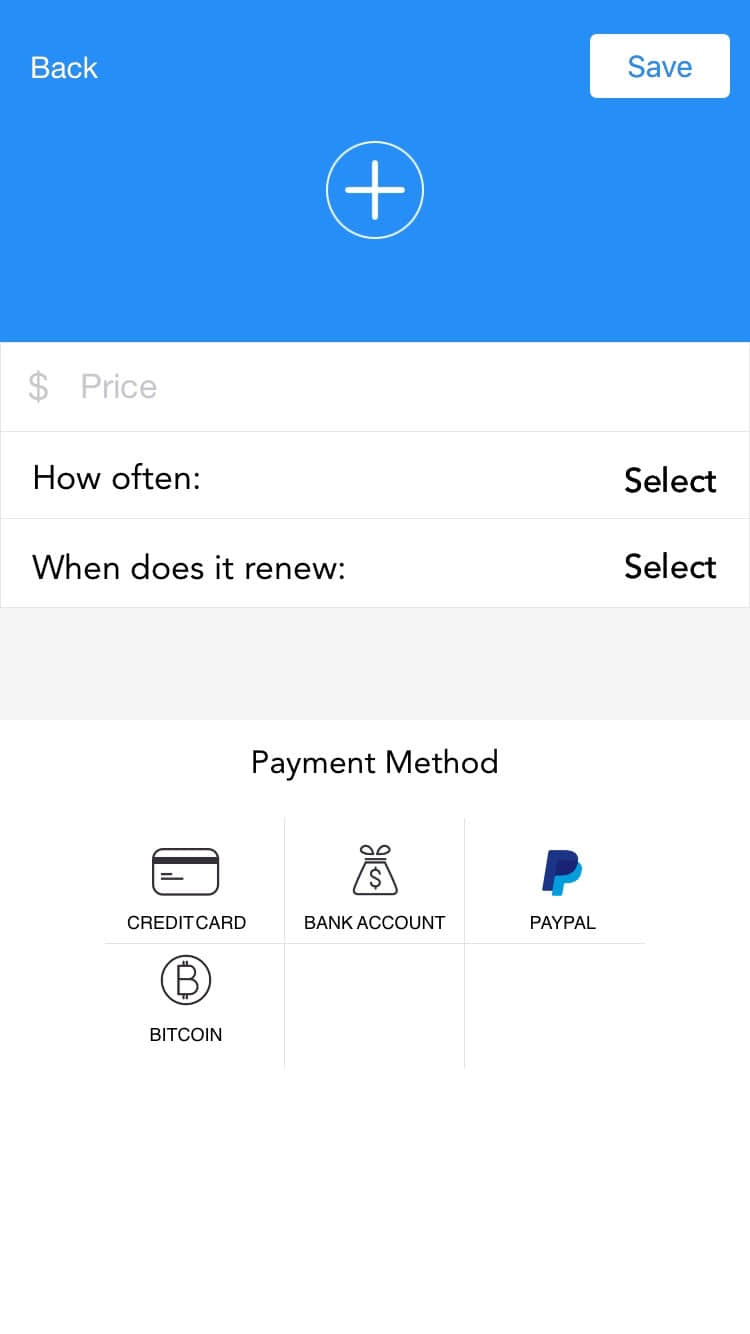Screen dimensions: 750x1334
Task: Select when the subscription renews
Action: point(669,567)
